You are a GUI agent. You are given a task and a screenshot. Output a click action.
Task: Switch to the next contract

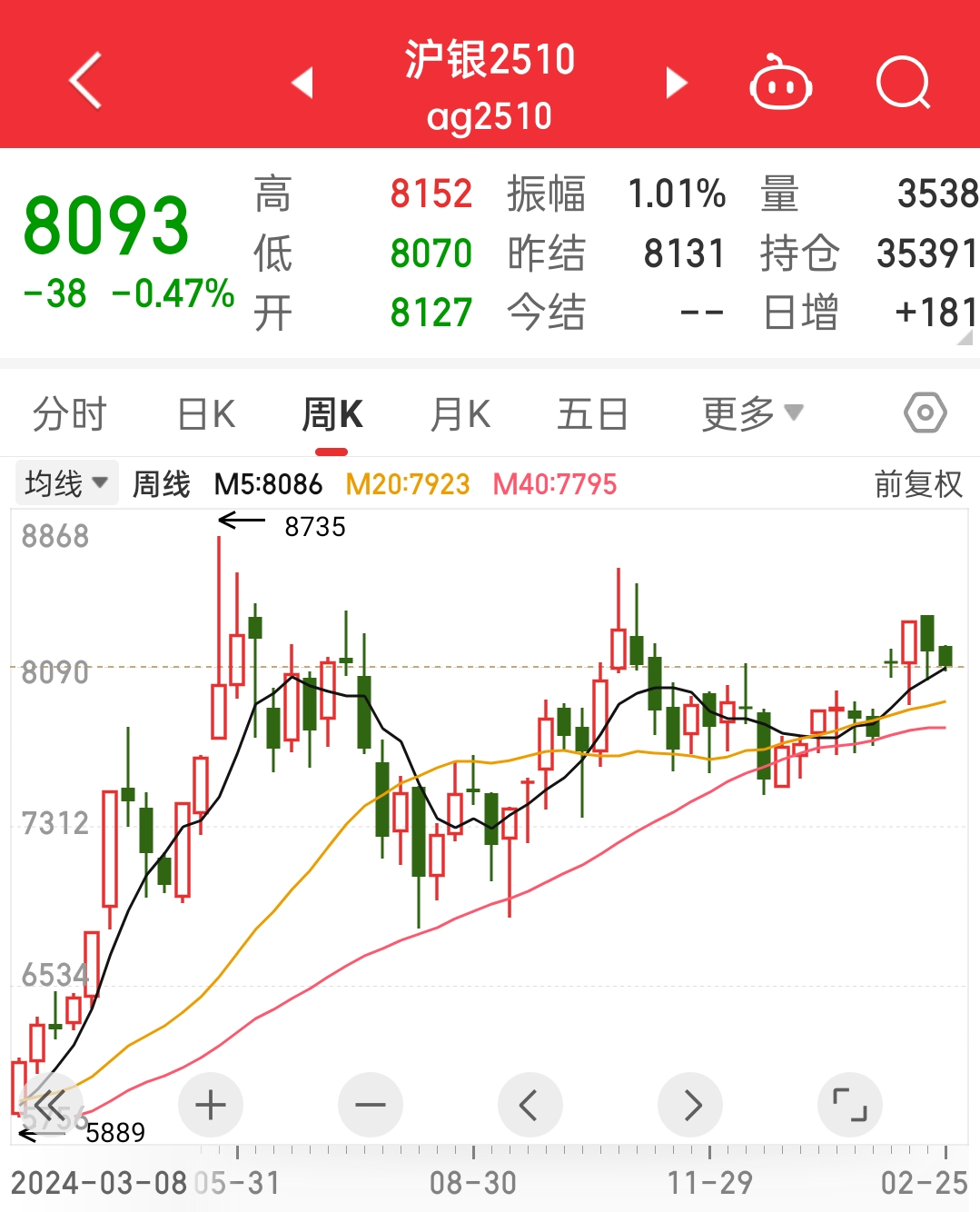pos(676,83)
